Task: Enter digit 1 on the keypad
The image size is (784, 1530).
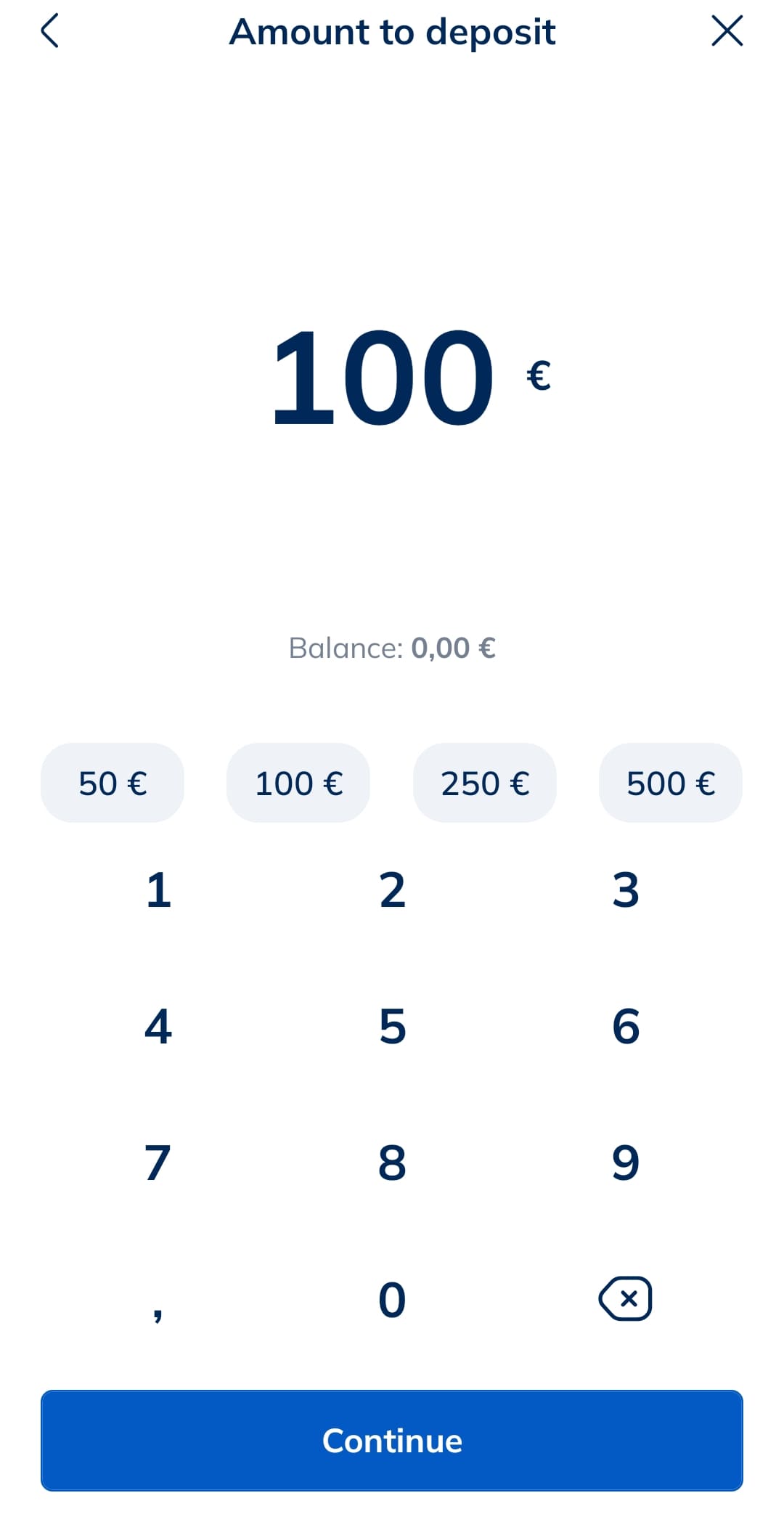Action: [158, 890]
